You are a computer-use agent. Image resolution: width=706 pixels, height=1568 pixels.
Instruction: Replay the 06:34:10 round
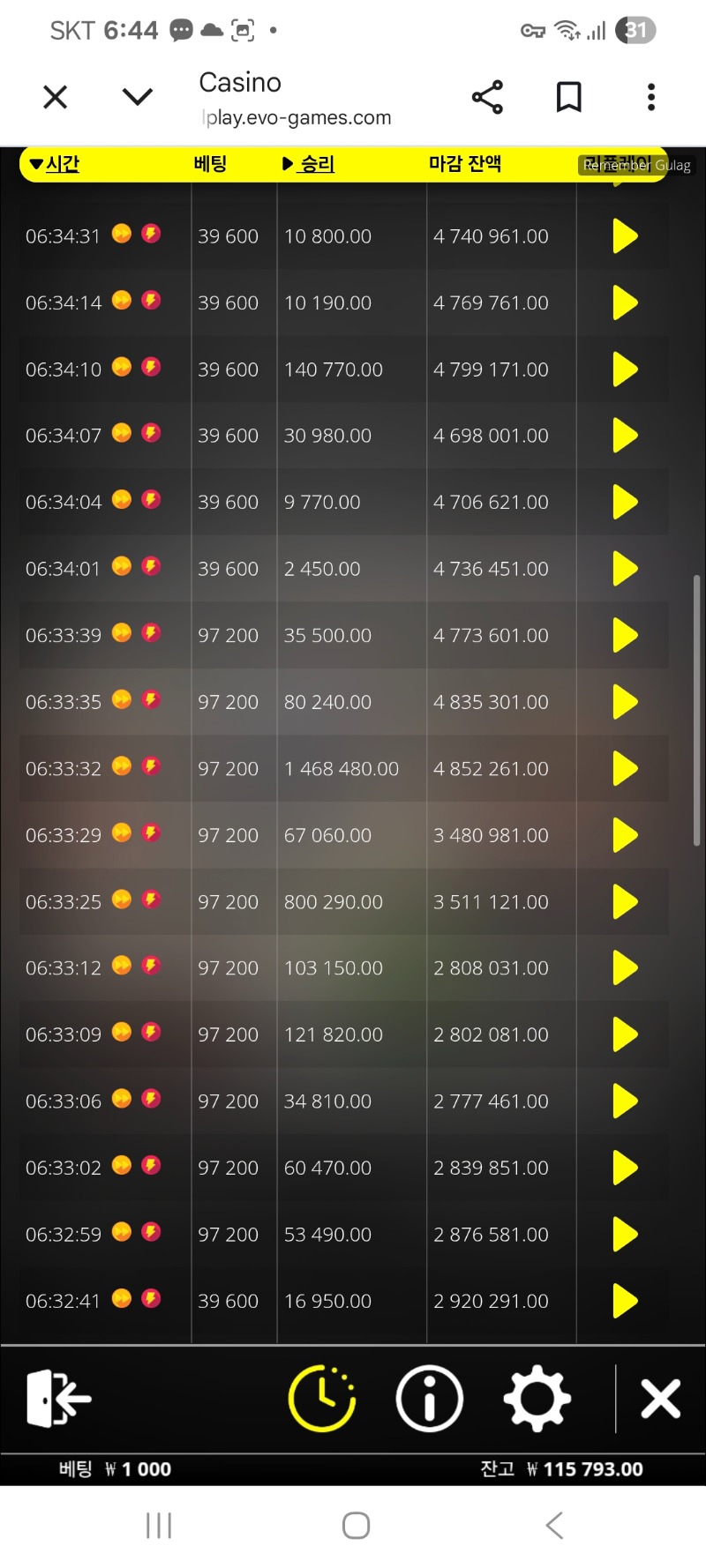[625, 370]
